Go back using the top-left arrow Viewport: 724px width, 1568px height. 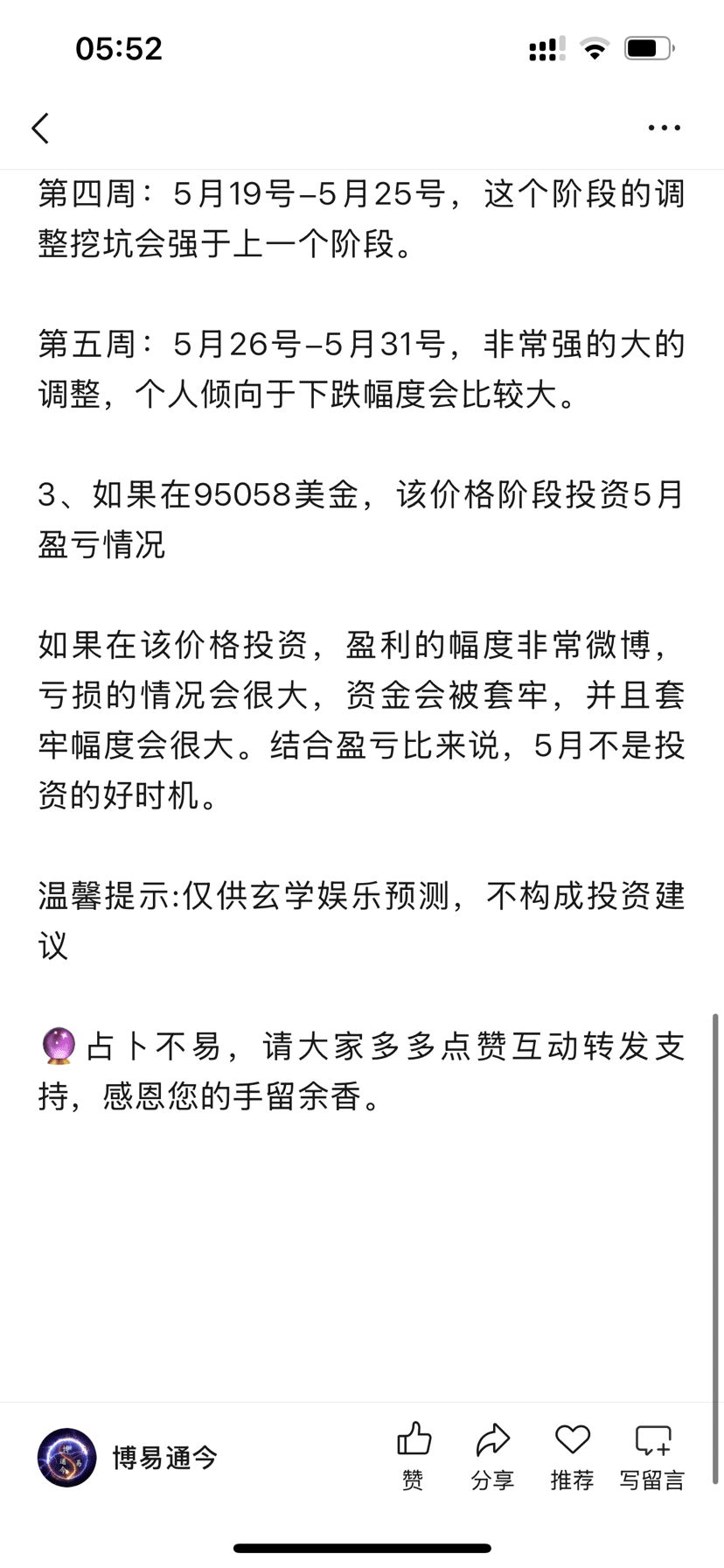[x=40, y=128]
